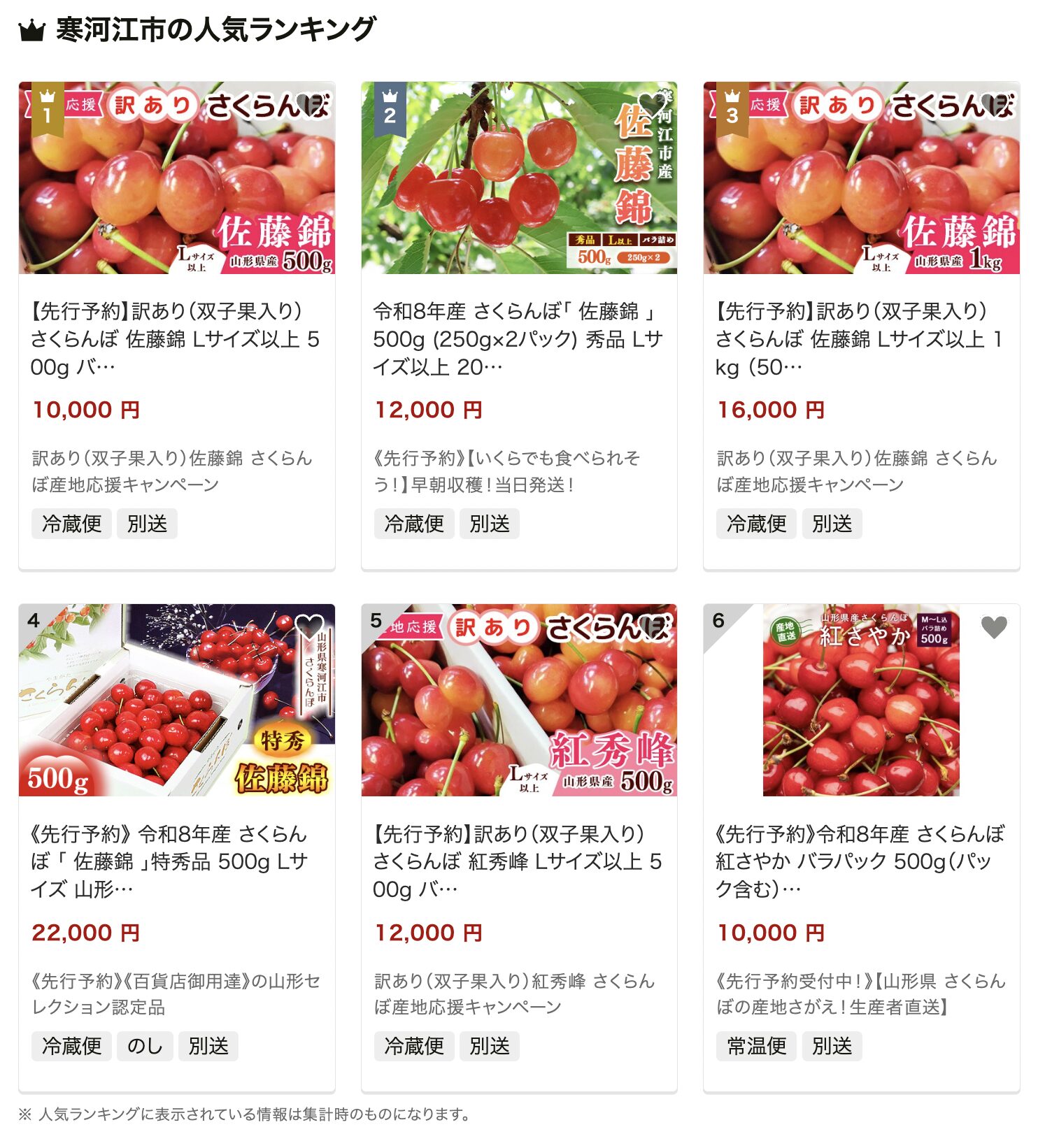The width and height of the screenshot is (1038, 1148).
Task: Favorite the rank 4 特秀品 22,000円 item
Action: (308, 627)
